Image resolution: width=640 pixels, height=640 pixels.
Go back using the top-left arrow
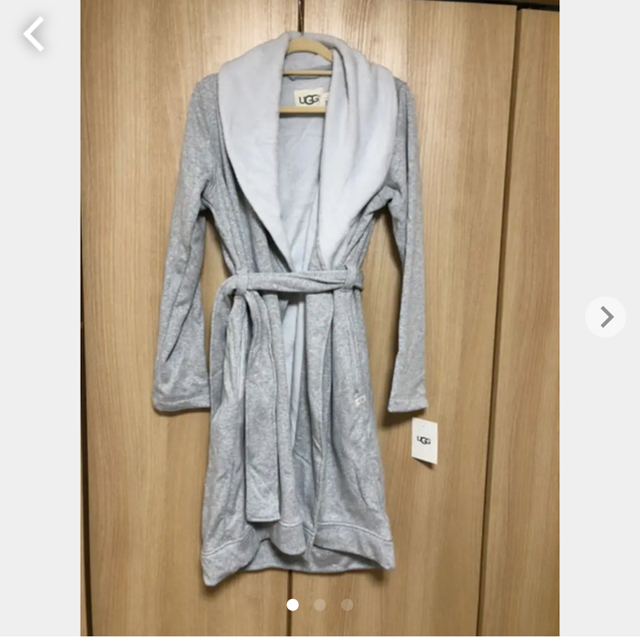(x=34, y=34)
